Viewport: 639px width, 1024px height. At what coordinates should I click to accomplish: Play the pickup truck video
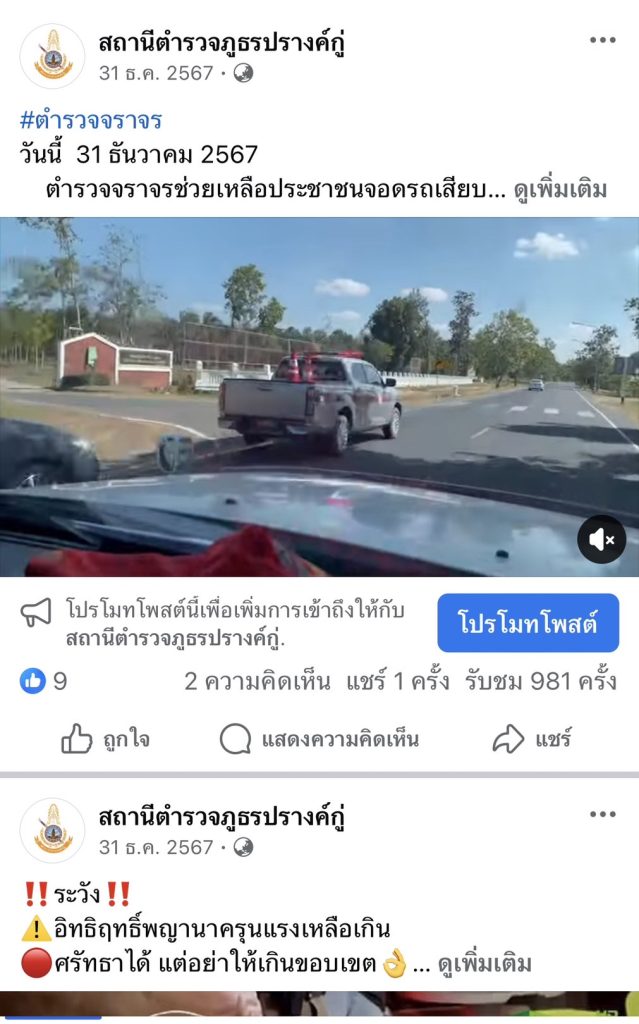click(x=319, y=396)
